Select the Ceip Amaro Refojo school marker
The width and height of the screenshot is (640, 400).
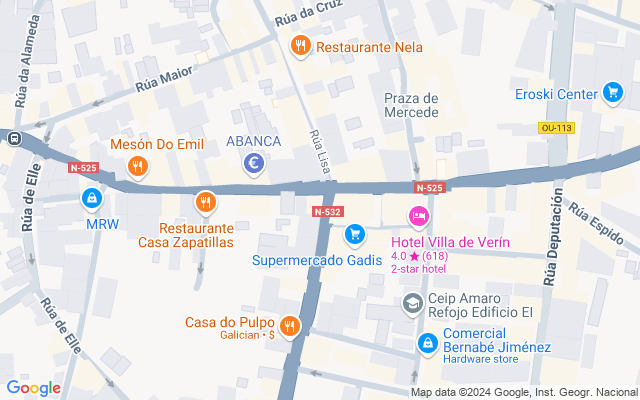tap(413, 304)
